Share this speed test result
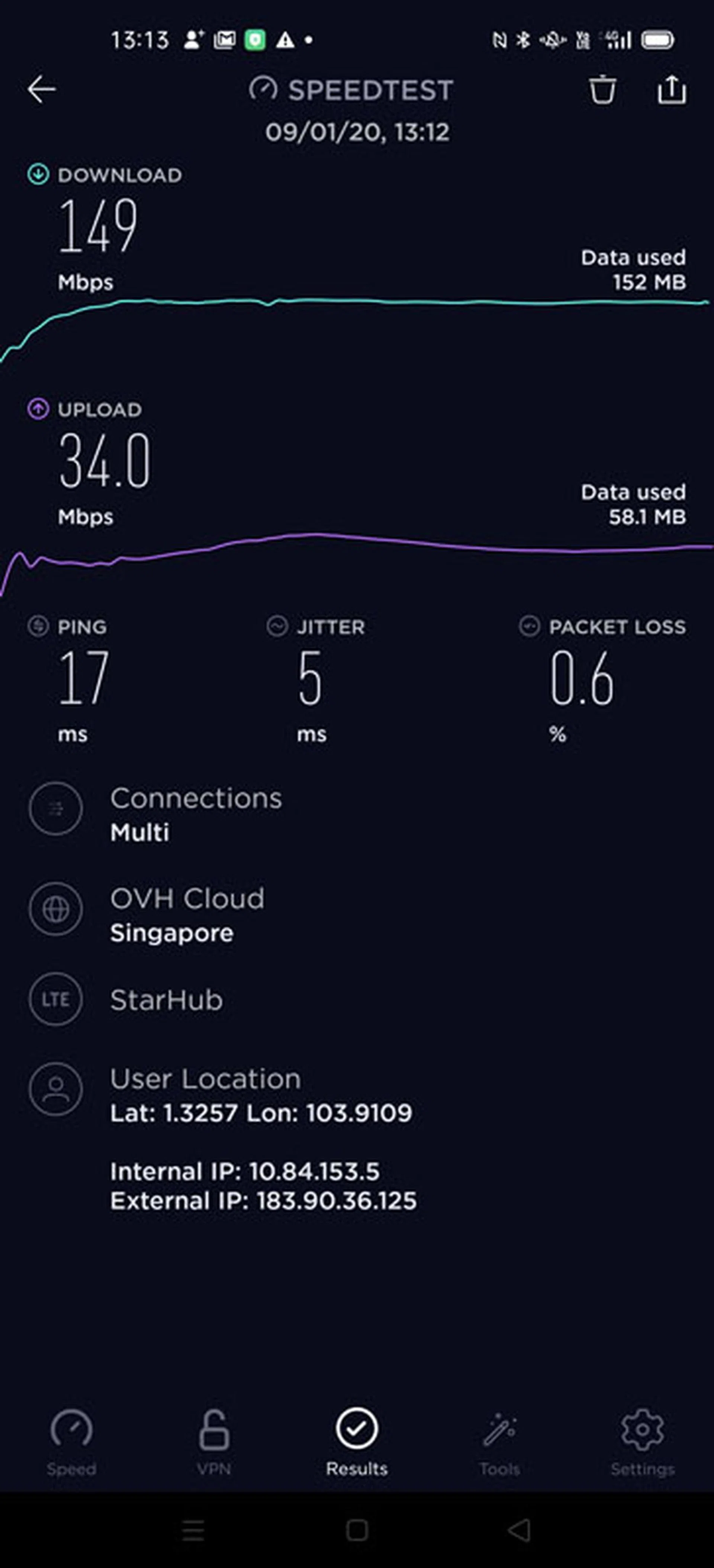Screen dimensions: 714x1568 pos(671,90)
